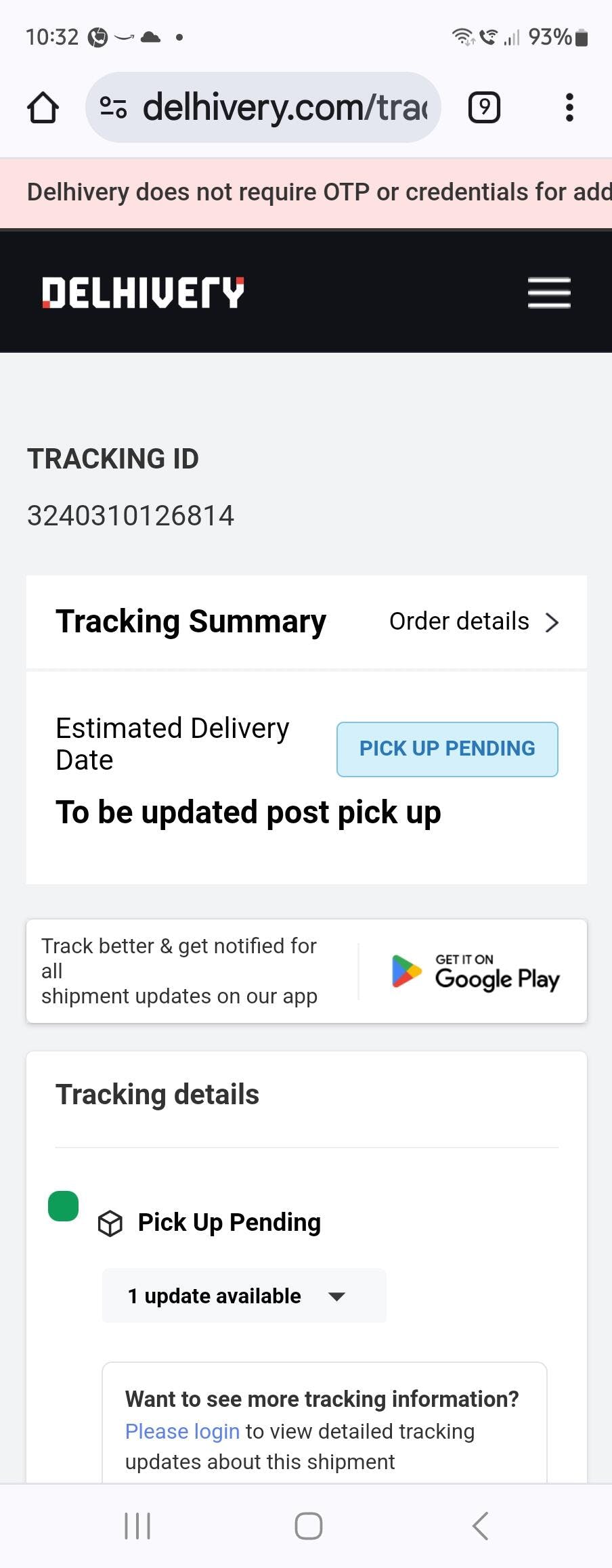This screenshot has height=1568, width=612.
Task: Get the app on Google Play
Action: click(x=475, y=972)
